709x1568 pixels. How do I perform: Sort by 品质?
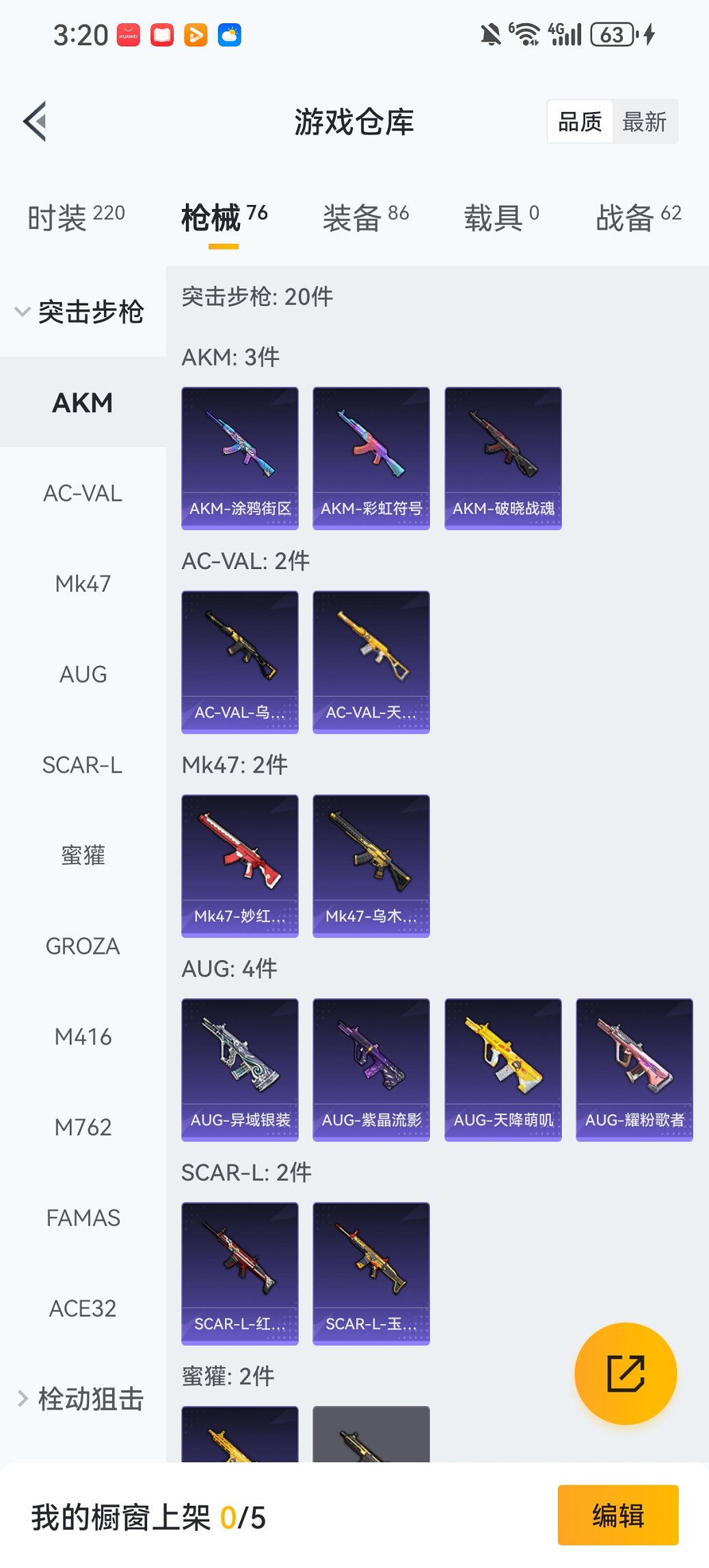point(580,122)
